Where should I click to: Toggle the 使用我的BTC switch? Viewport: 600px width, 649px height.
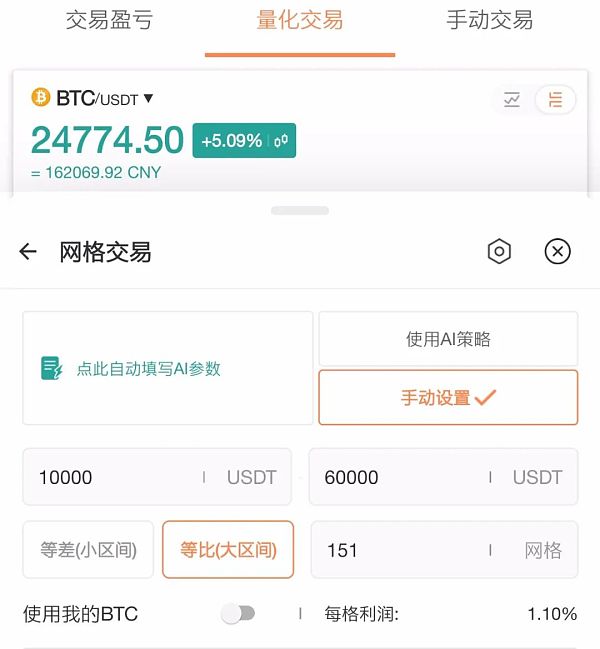point(238,613)
